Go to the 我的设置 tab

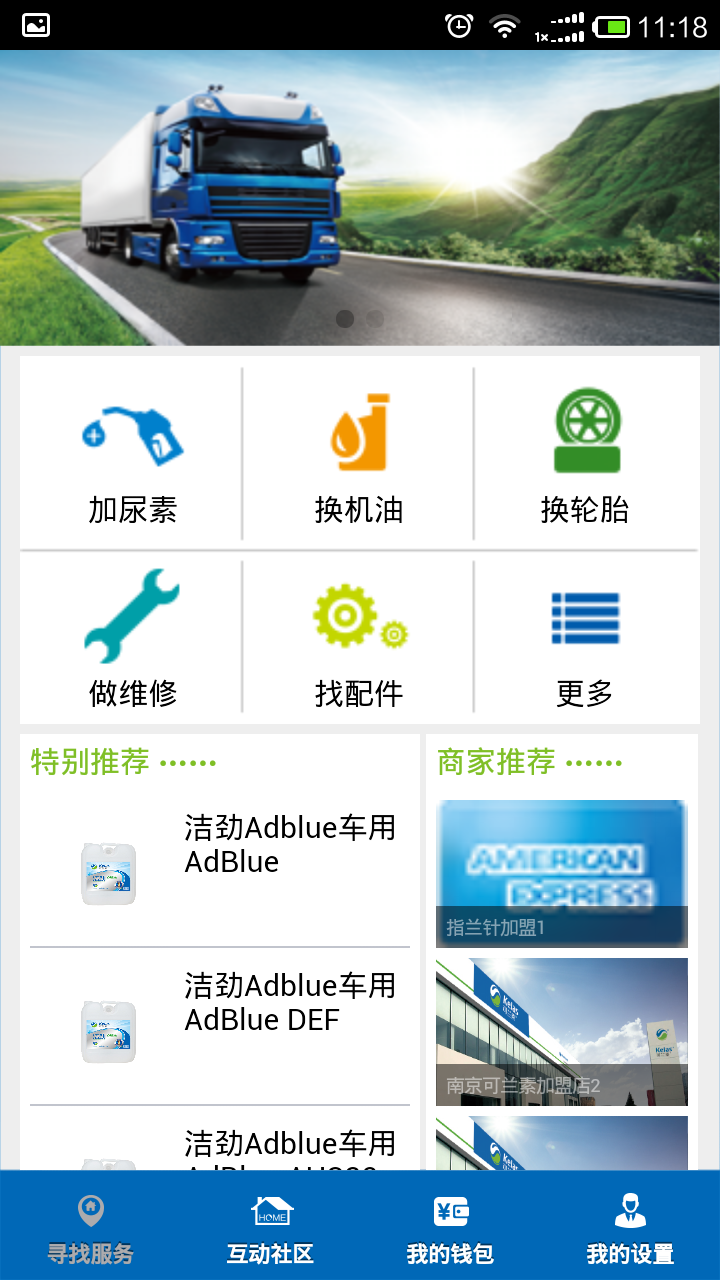[630, 1228]
